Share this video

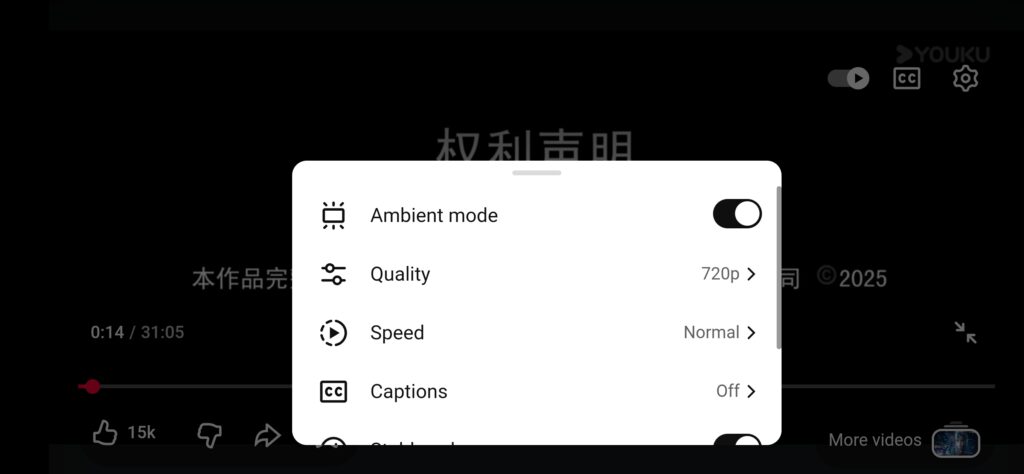coord(267,434)
